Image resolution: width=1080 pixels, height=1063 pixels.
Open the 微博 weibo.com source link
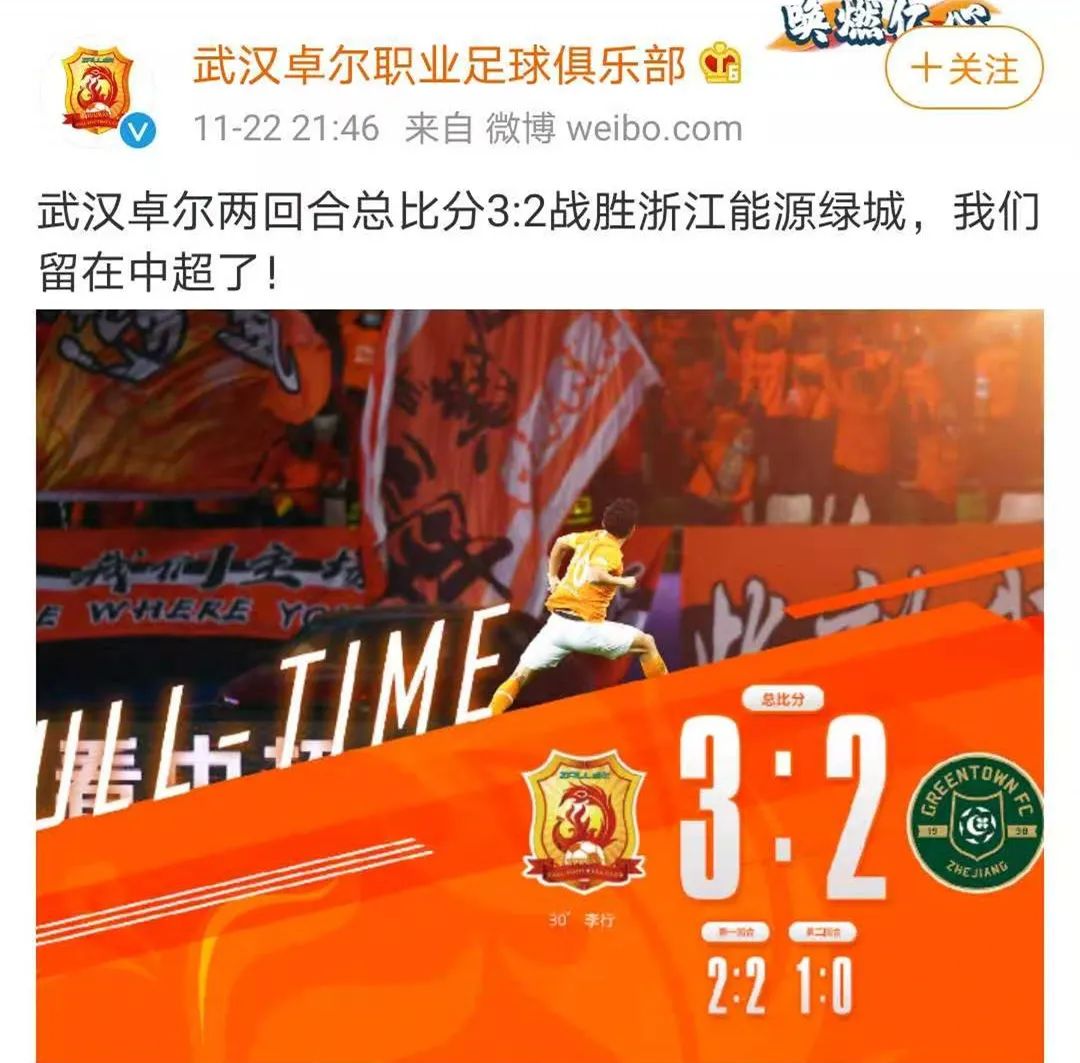tap(614, 128)
